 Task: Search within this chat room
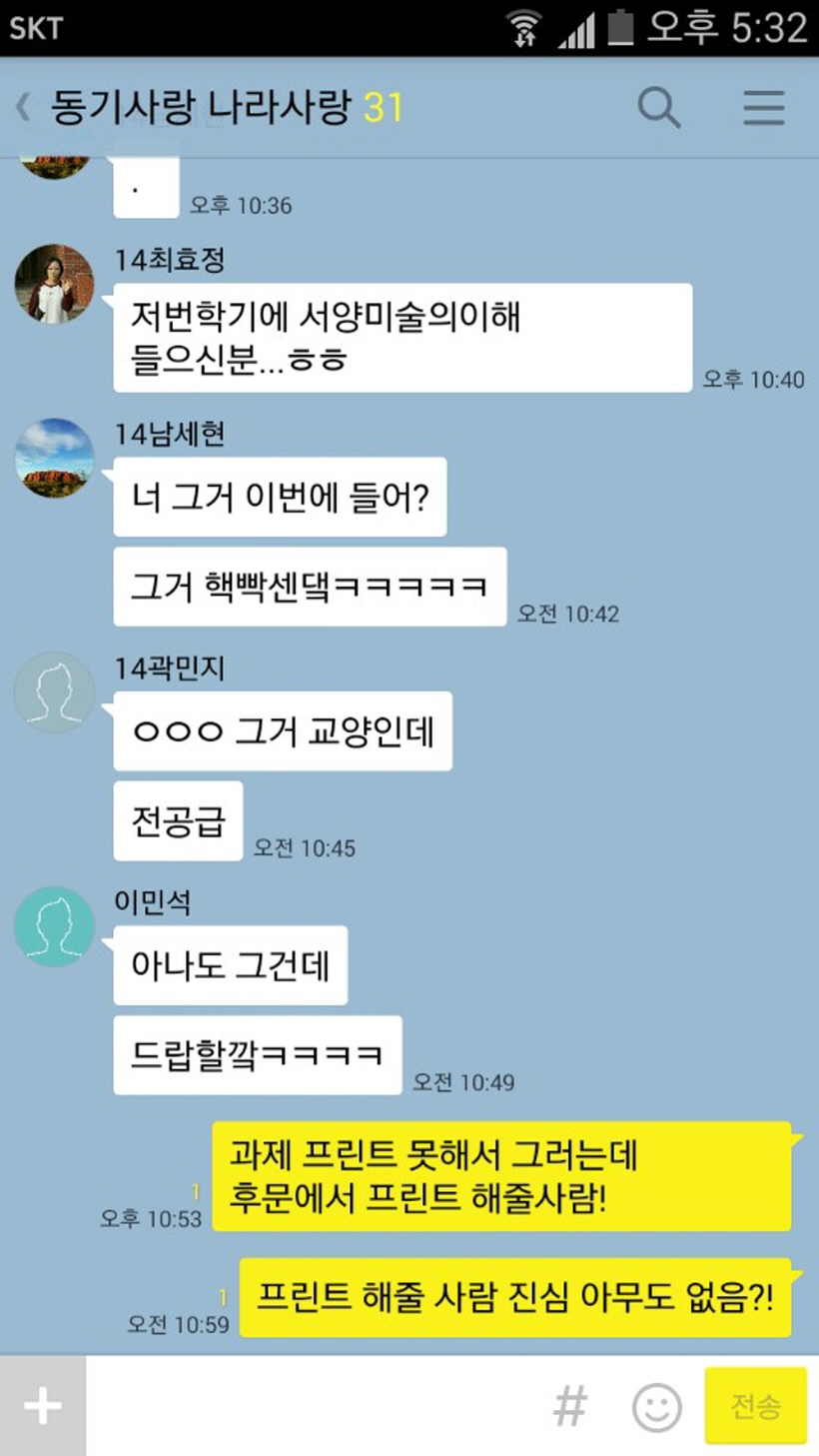(658, 108)
